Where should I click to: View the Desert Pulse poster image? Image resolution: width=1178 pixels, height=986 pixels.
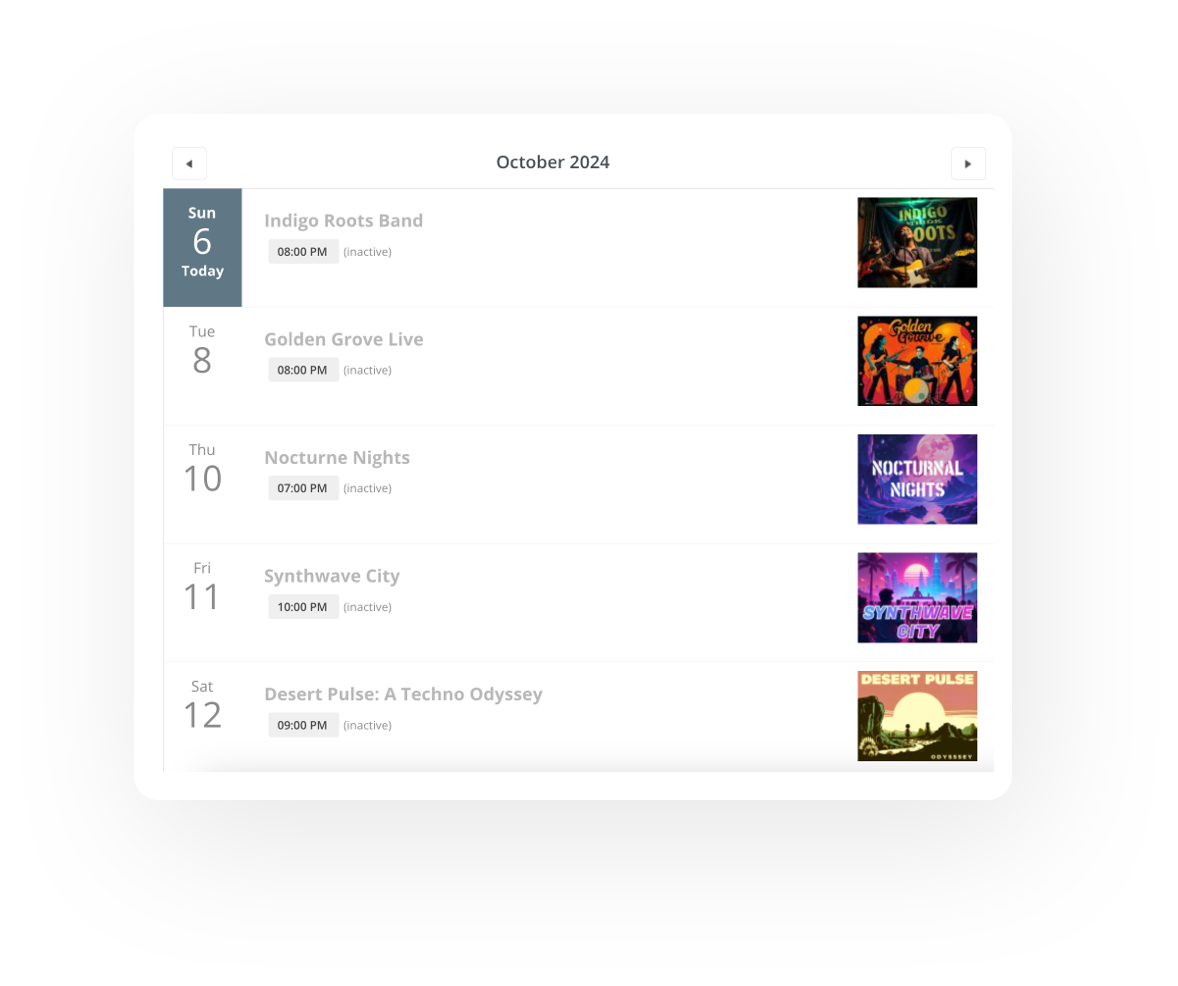click(x=917, y=716)
